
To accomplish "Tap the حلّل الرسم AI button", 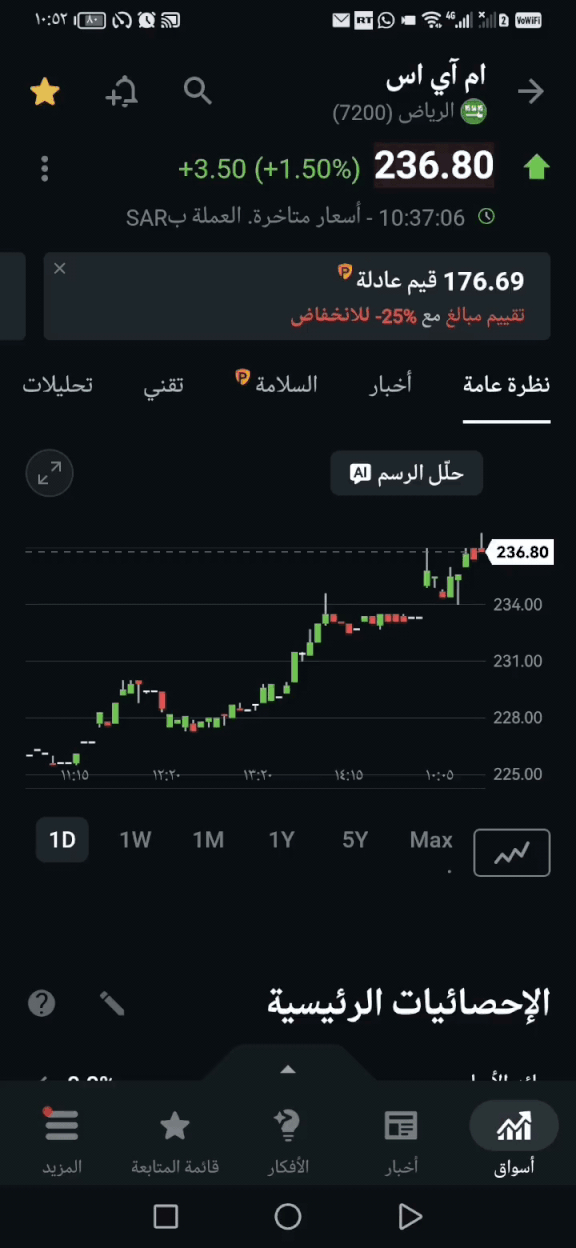I will 407,473.
